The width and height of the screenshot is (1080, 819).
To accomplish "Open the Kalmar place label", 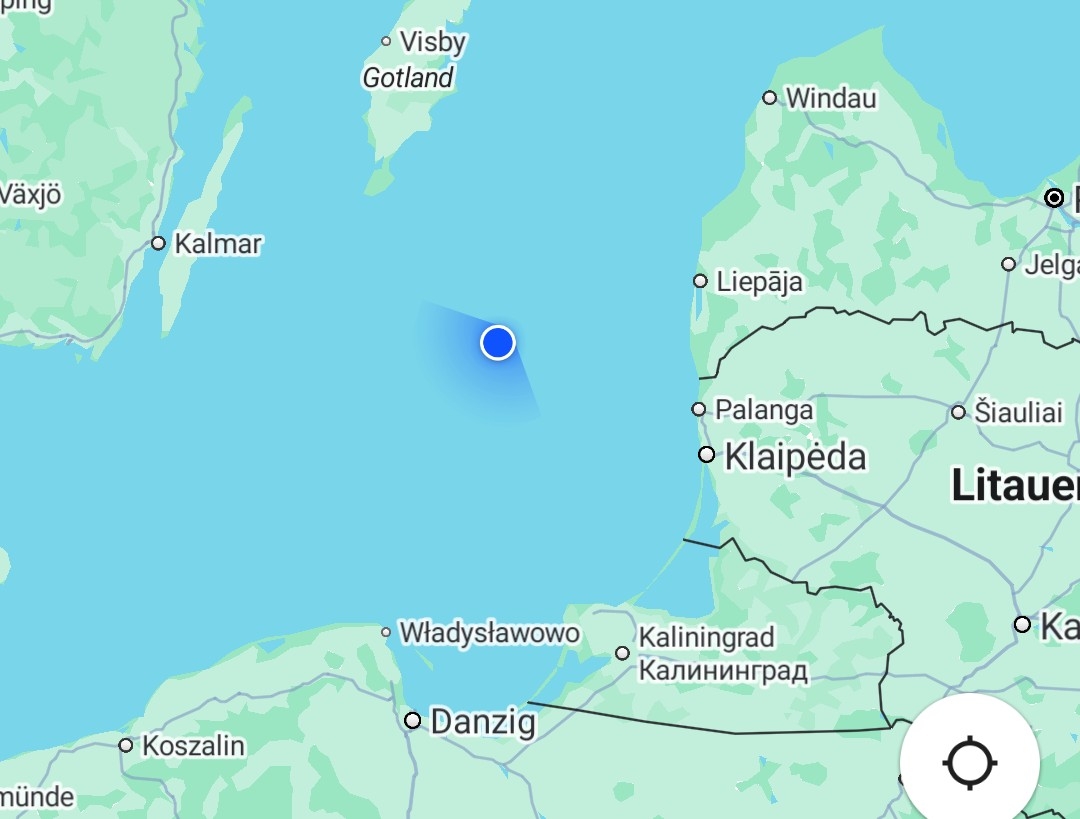I will pos(217,244).
